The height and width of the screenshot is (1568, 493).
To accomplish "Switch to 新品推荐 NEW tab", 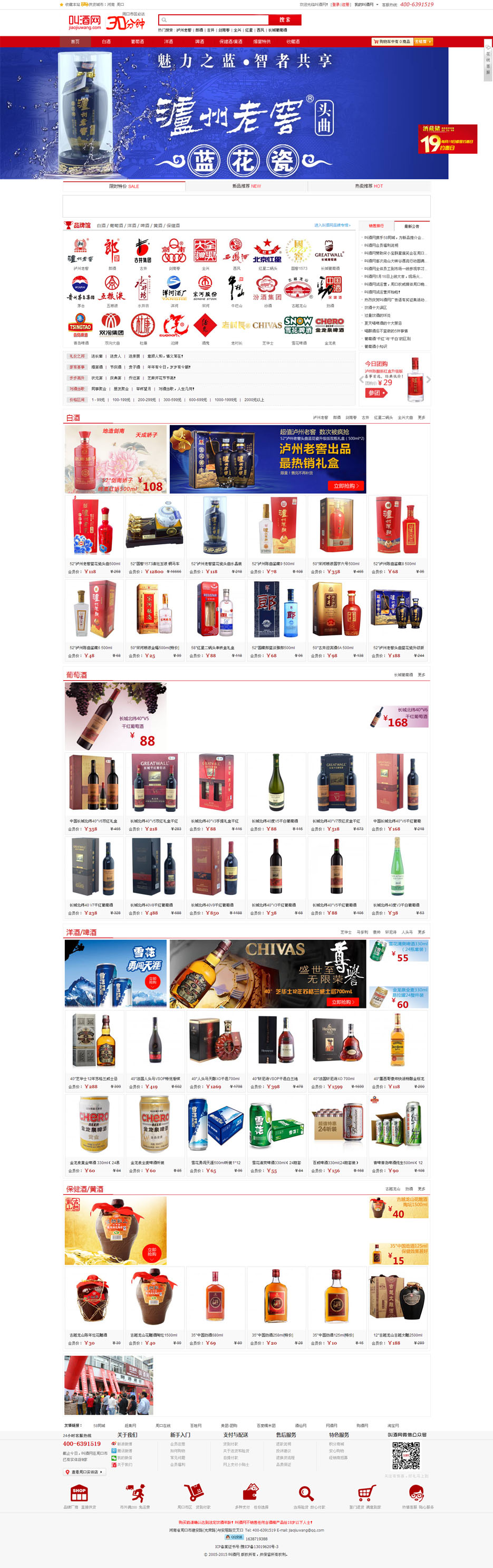I will pos(246,187).
